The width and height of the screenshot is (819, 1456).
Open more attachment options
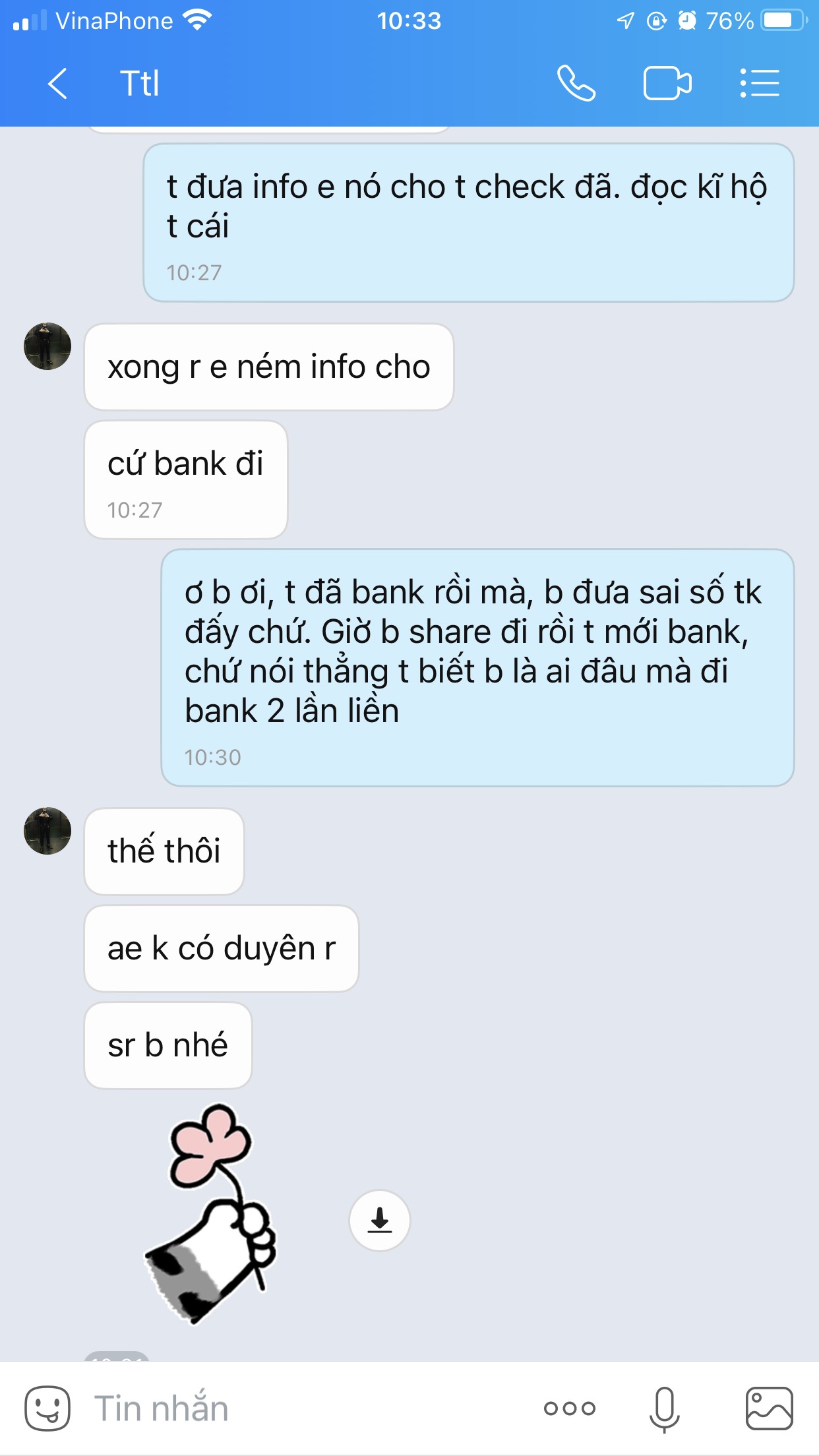tap(570, 1409)
